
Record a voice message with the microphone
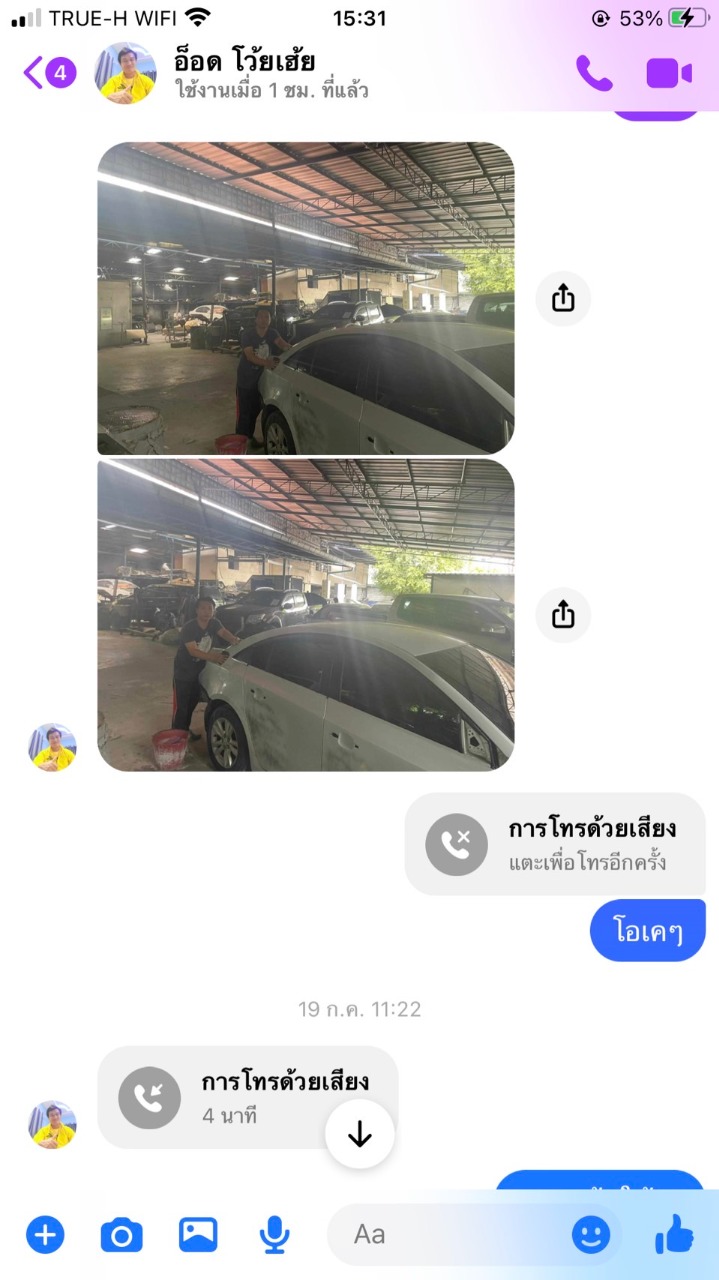[274, 1236]
